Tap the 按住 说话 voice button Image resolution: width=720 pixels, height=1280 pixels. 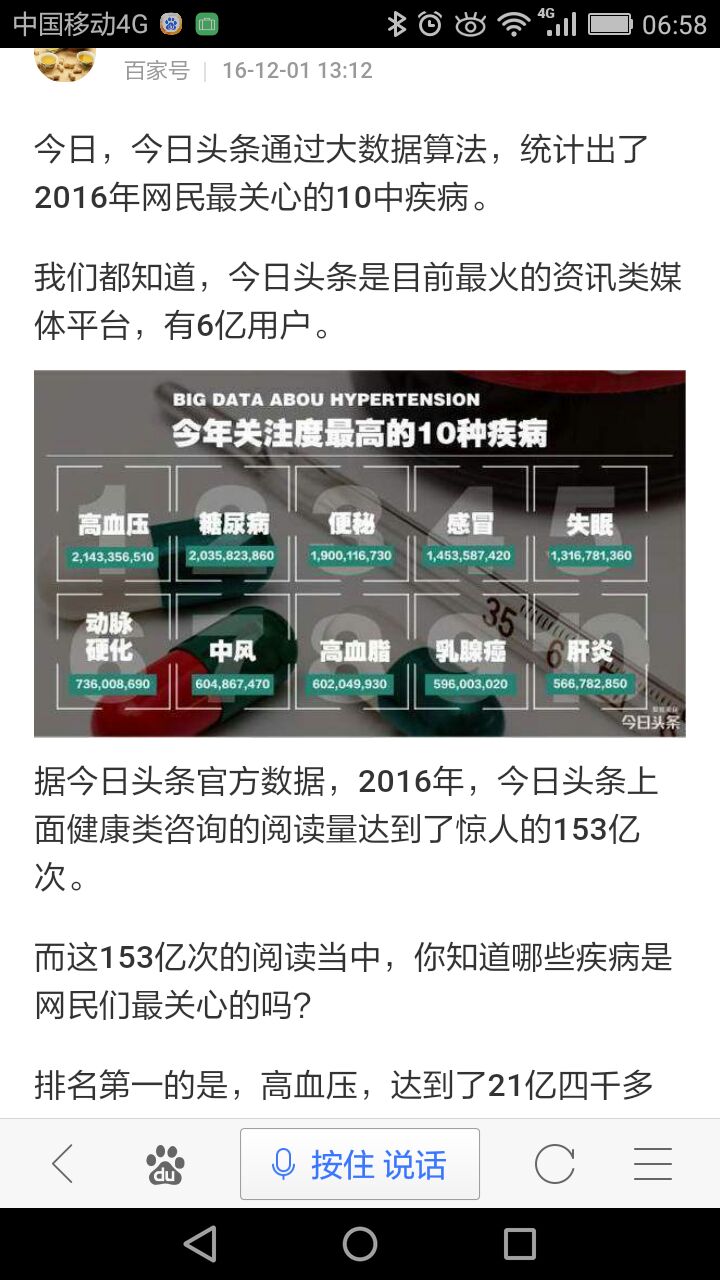360,1164
